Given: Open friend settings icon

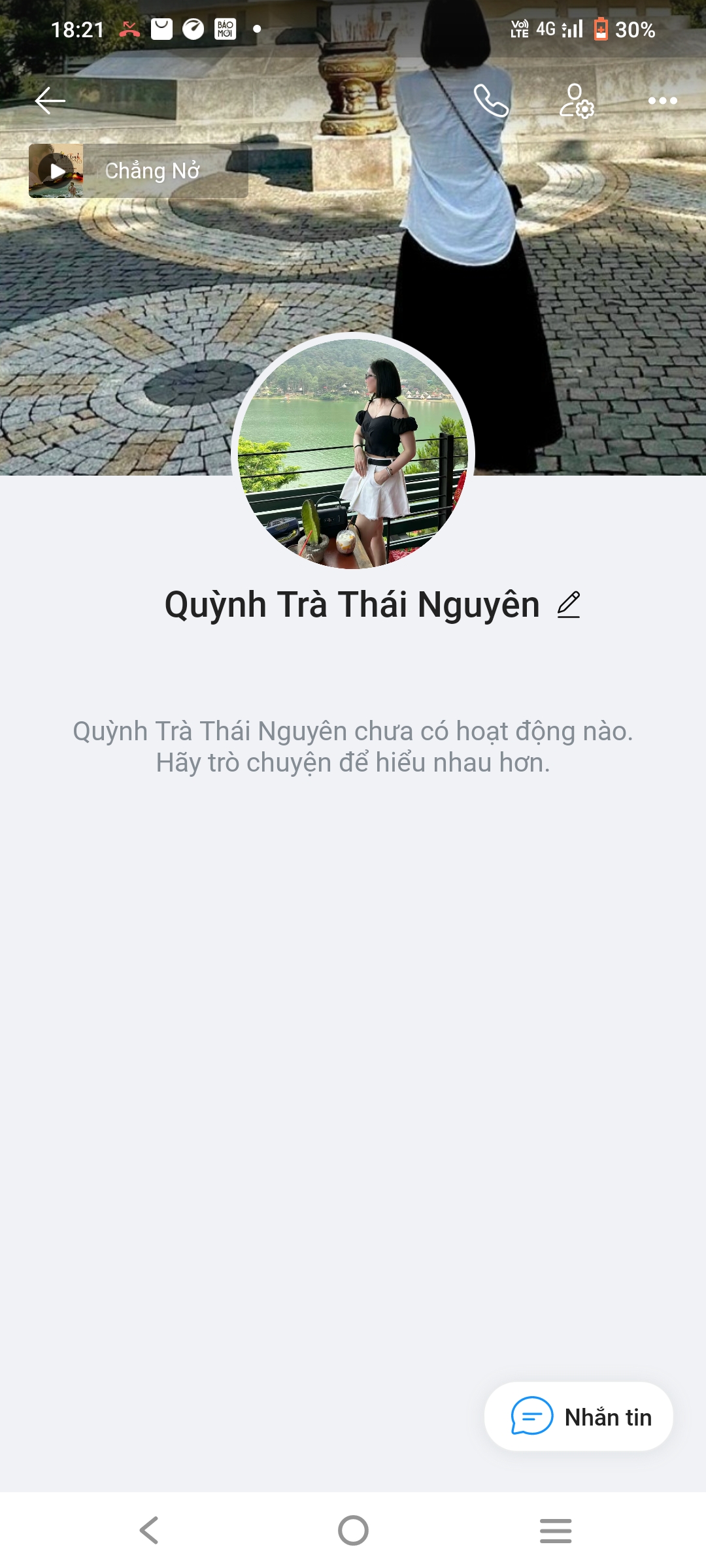Looking at the screenshot, I should point(577,101).
